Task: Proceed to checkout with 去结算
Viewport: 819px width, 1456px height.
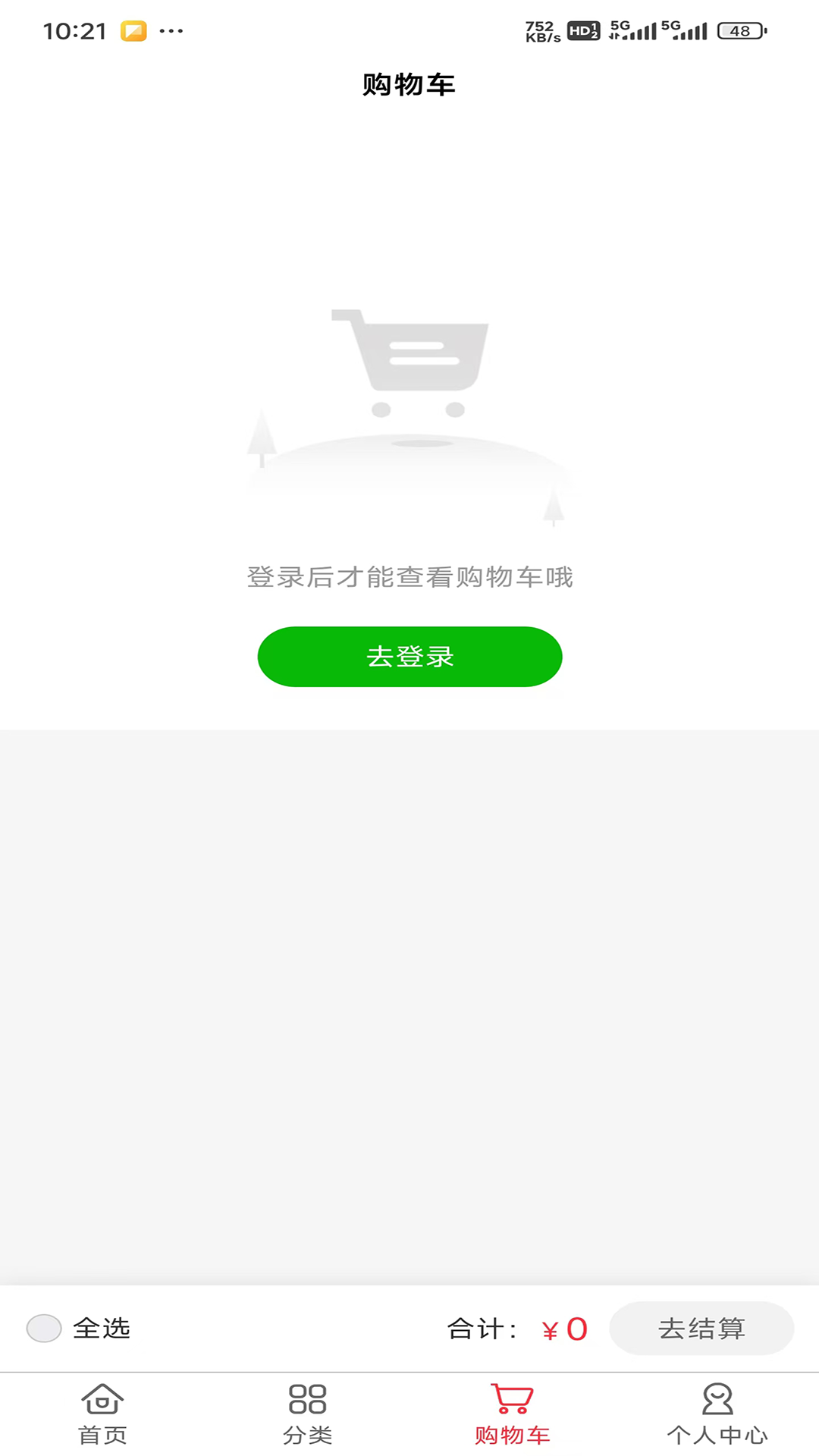Action: (x=701, y=1329)
